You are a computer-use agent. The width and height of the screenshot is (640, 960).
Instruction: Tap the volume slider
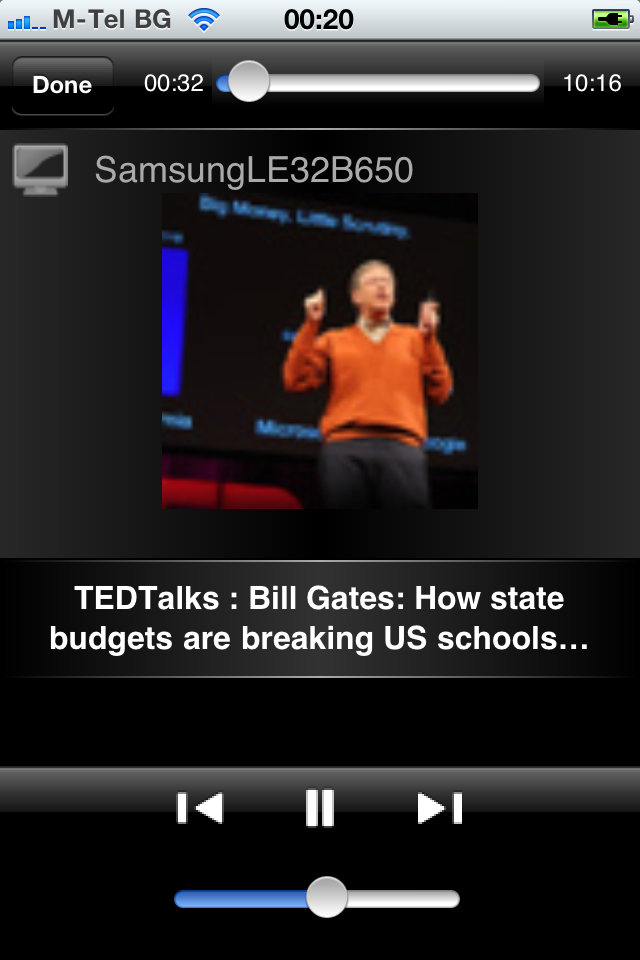(318, 898)
